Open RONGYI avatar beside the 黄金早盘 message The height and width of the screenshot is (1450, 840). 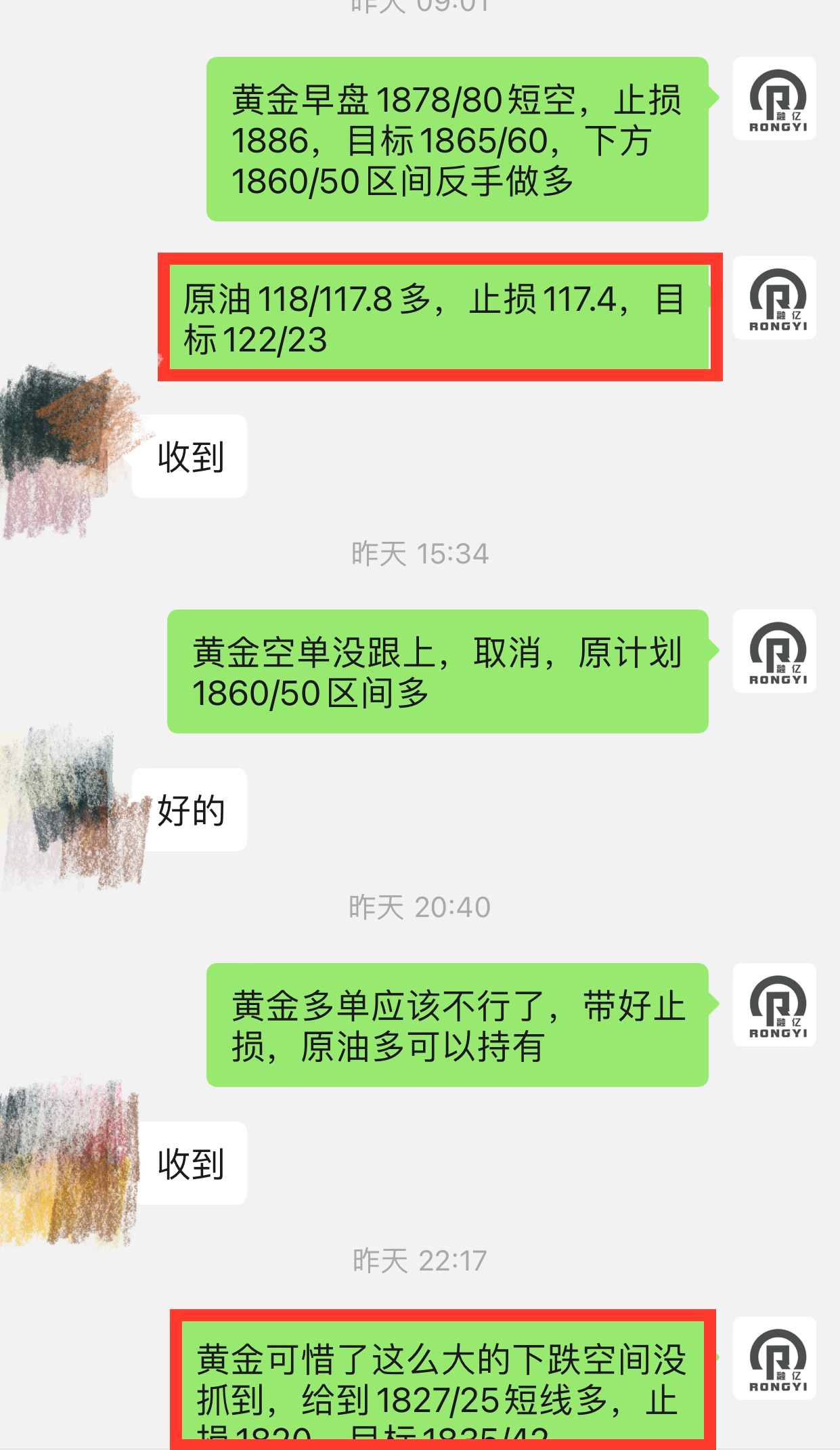774,99
